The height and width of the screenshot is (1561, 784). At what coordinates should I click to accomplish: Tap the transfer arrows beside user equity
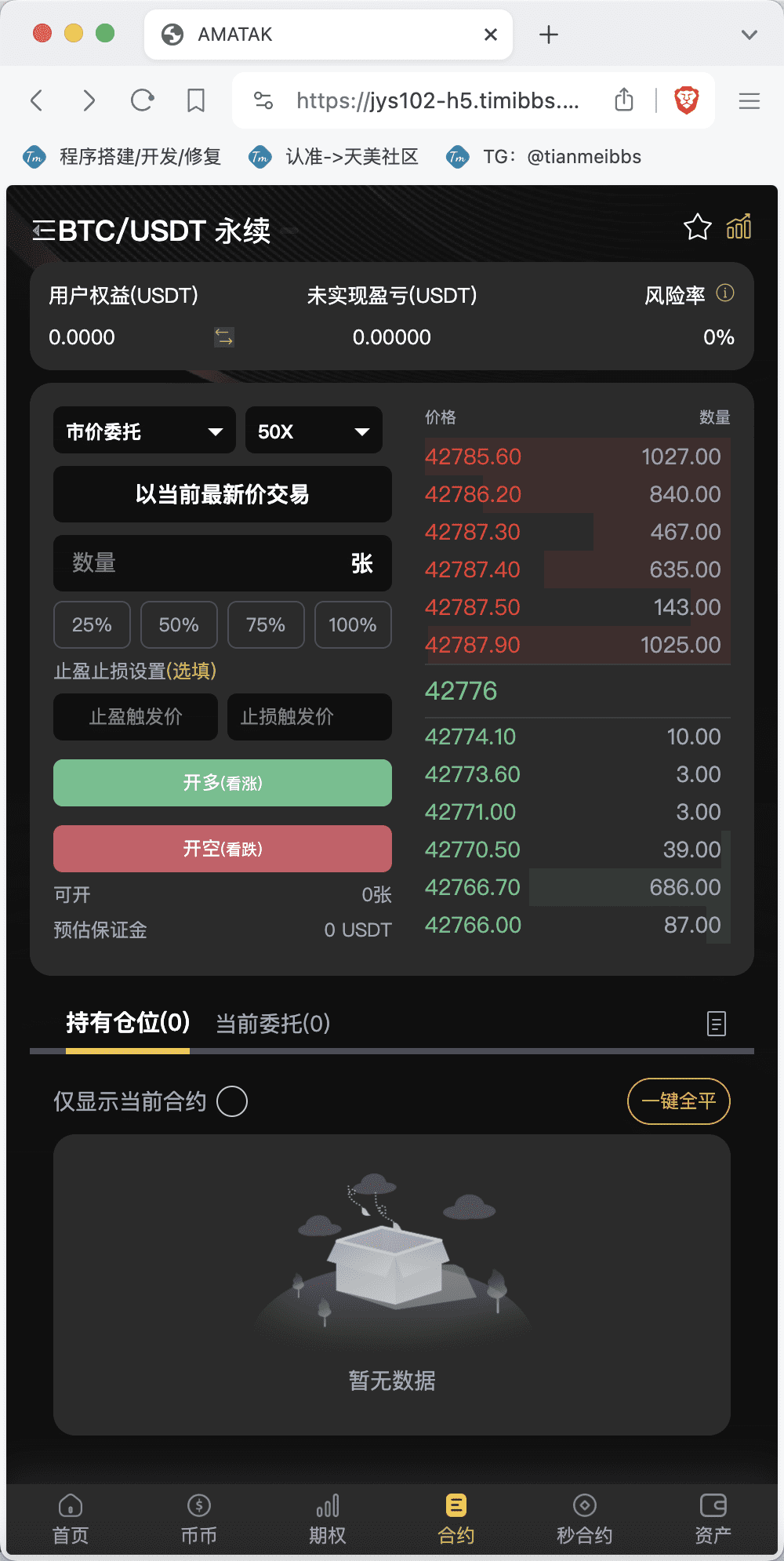[224, 337]
